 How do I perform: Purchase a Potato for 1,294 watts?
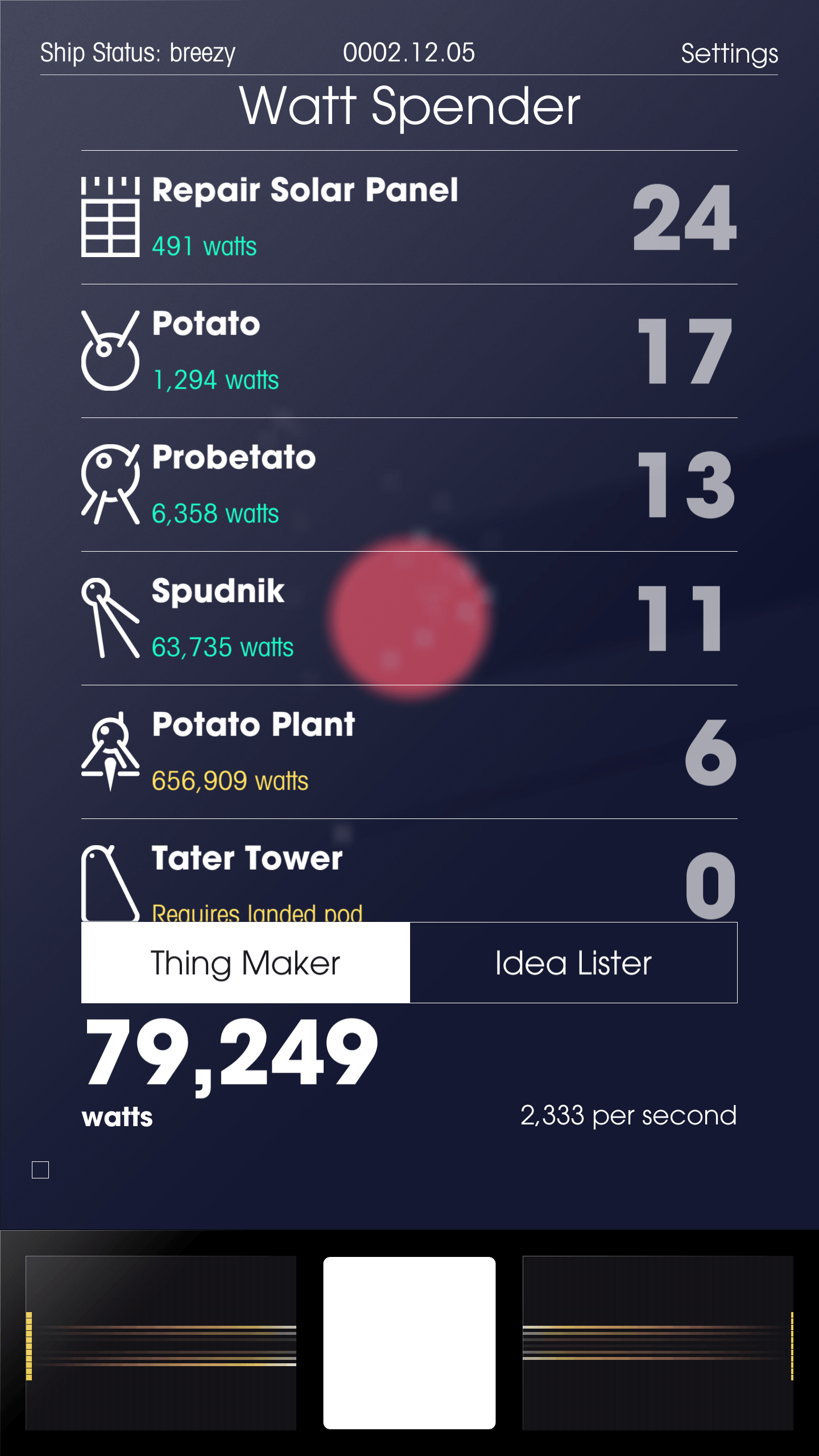tap(409, 351)
